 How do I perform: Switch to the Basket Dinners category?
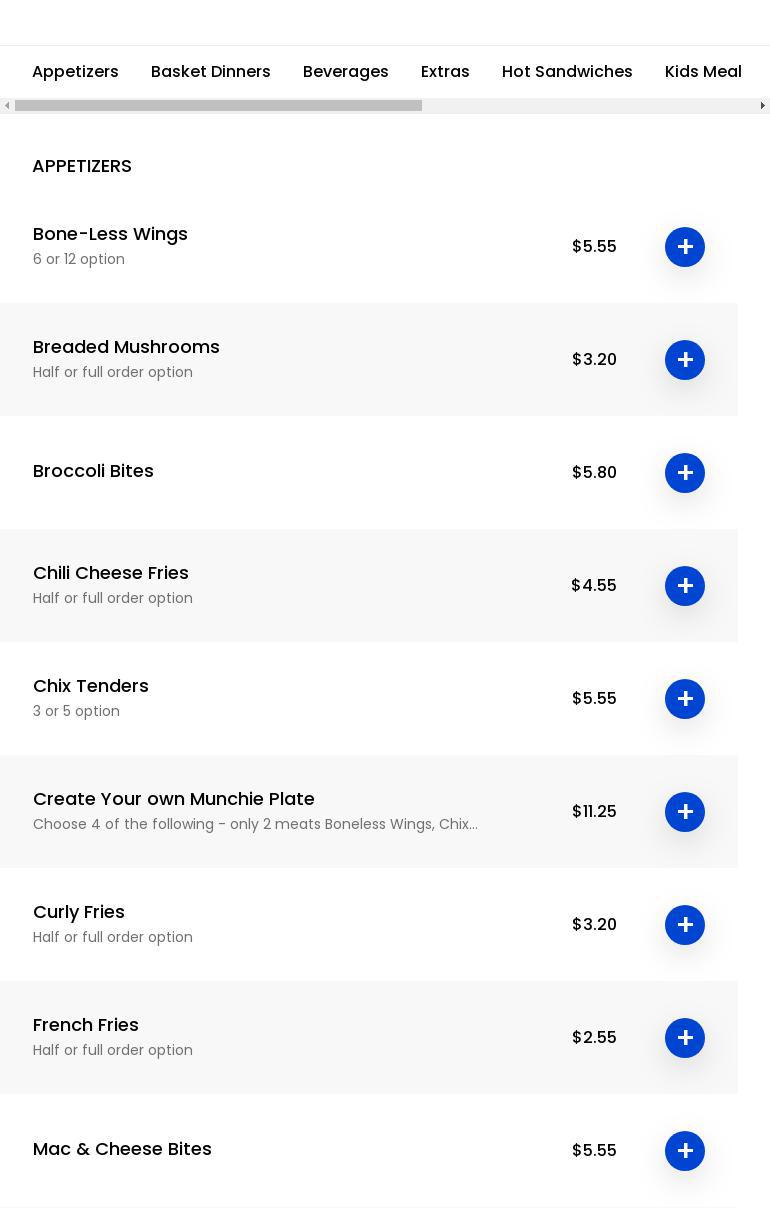(210, 72)
